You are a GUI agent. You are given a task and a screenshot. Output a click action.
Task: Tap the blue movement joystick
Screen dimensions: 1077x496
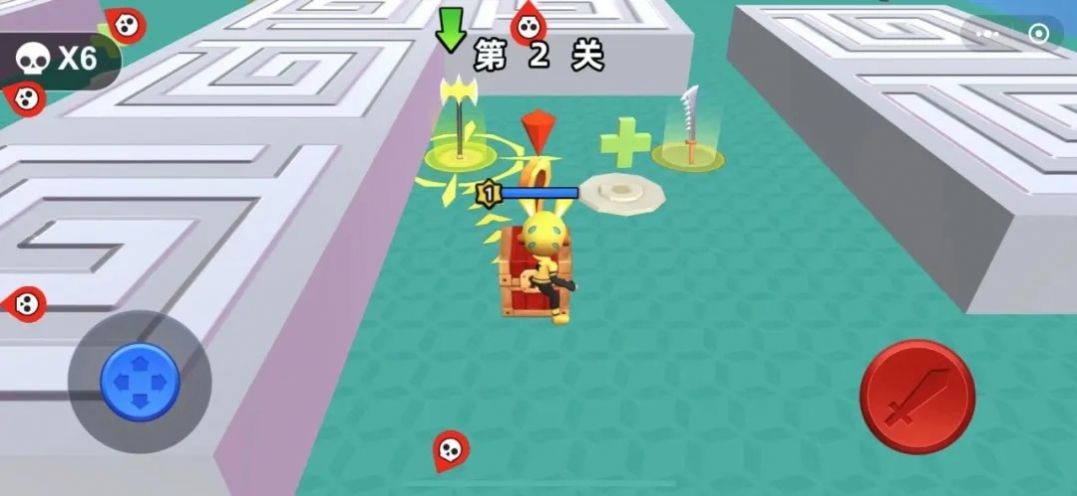coord(140,381)
